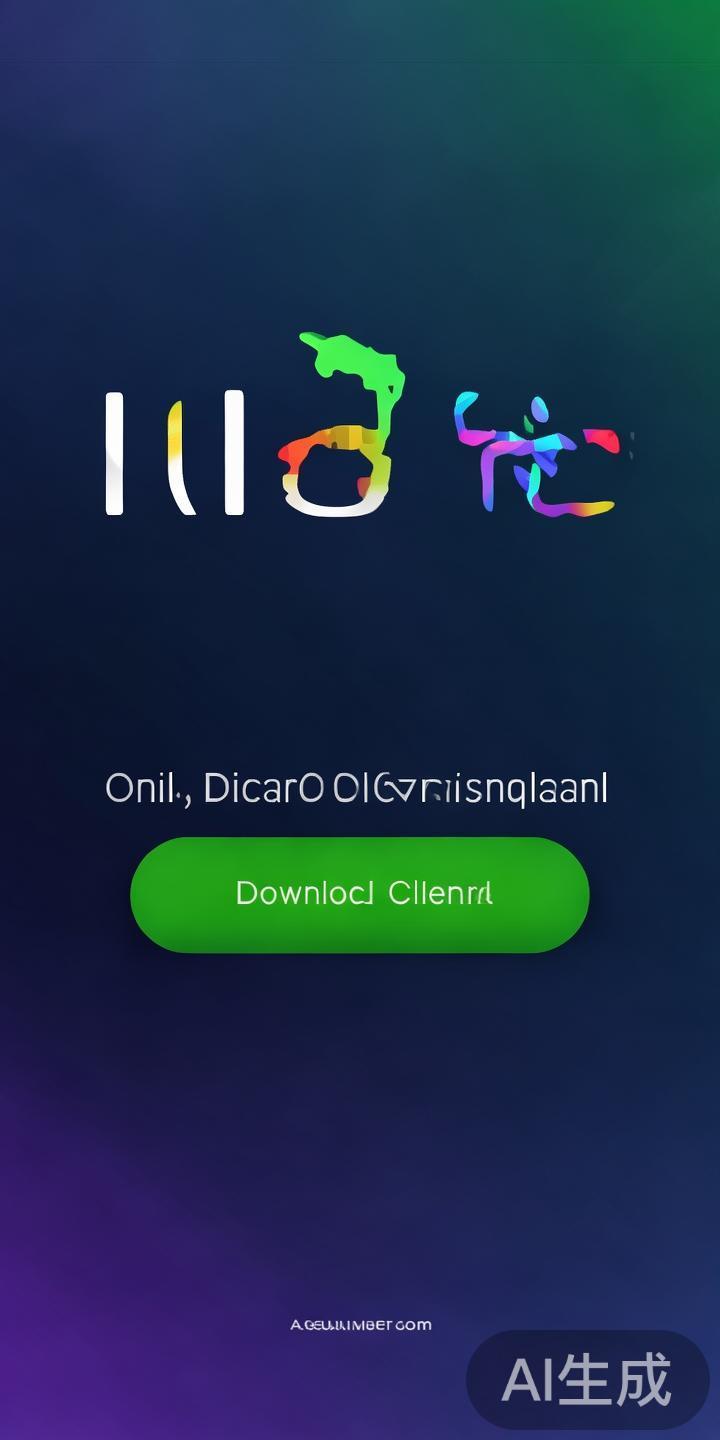This screenshot has height=1440, width=720.
Task: Open the A.geuumber.com footer link
Action: point(360,1323)
